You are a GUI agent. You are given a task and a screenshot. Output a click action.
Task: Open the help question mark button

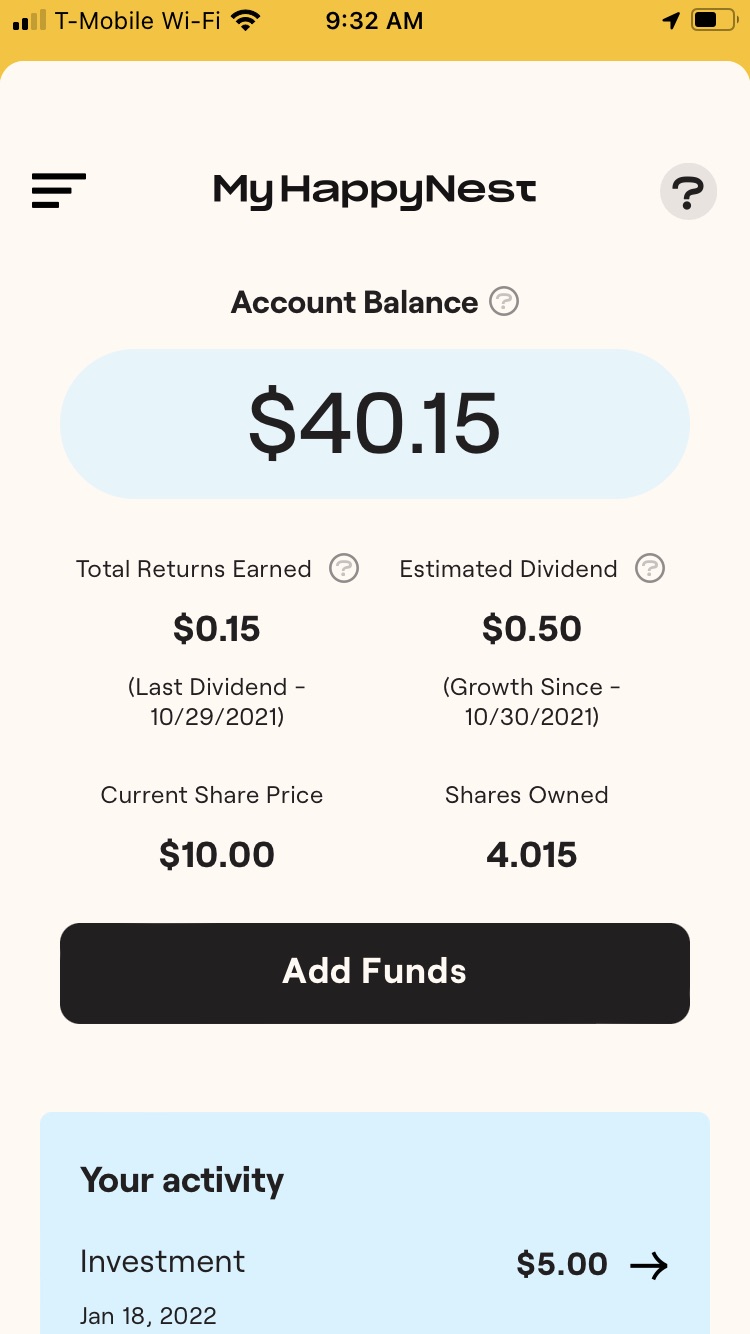689,191
